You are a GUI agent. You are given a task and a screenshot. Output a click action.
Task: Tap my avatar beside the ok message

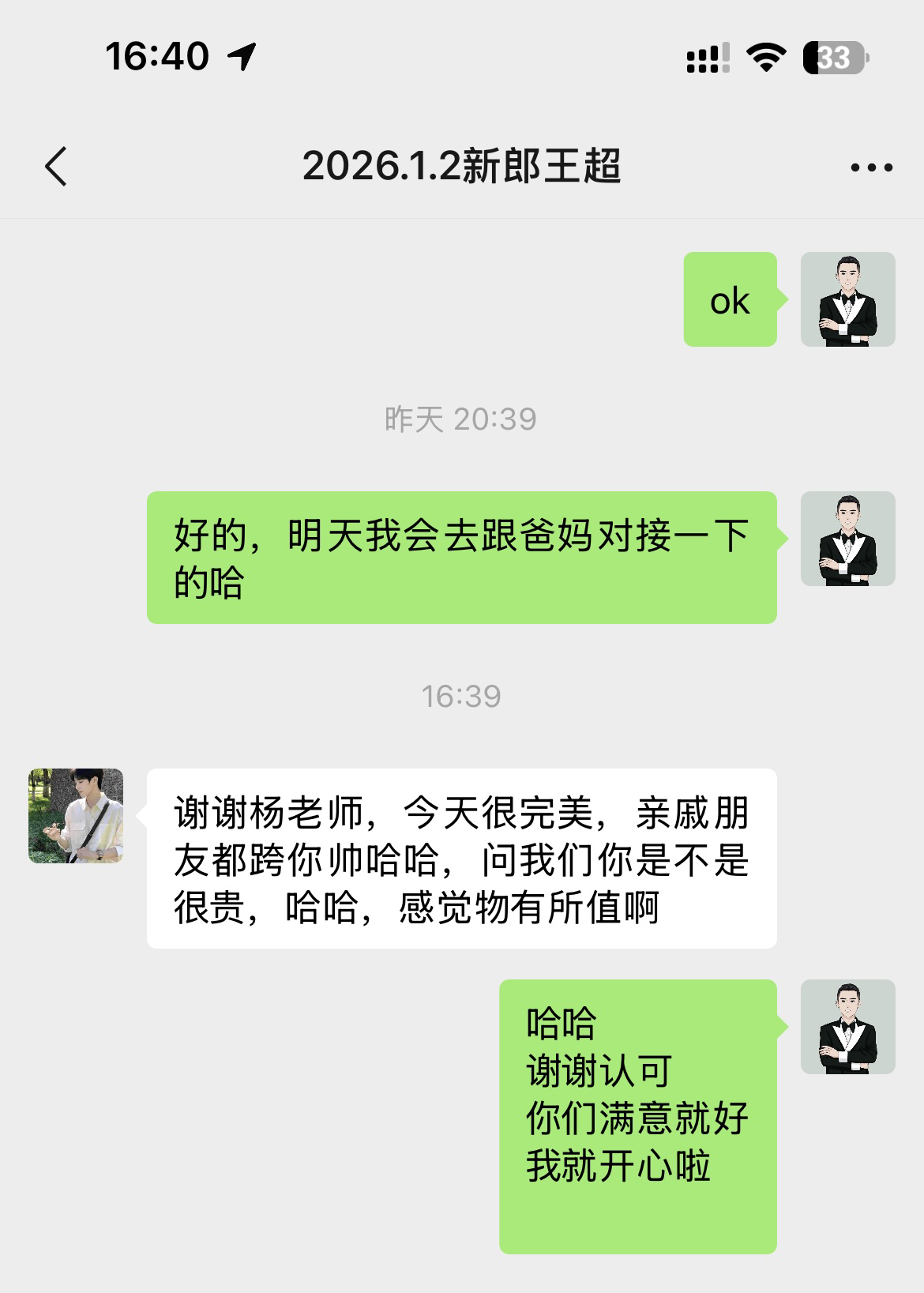pyautogui.click(x=847, y=299)
